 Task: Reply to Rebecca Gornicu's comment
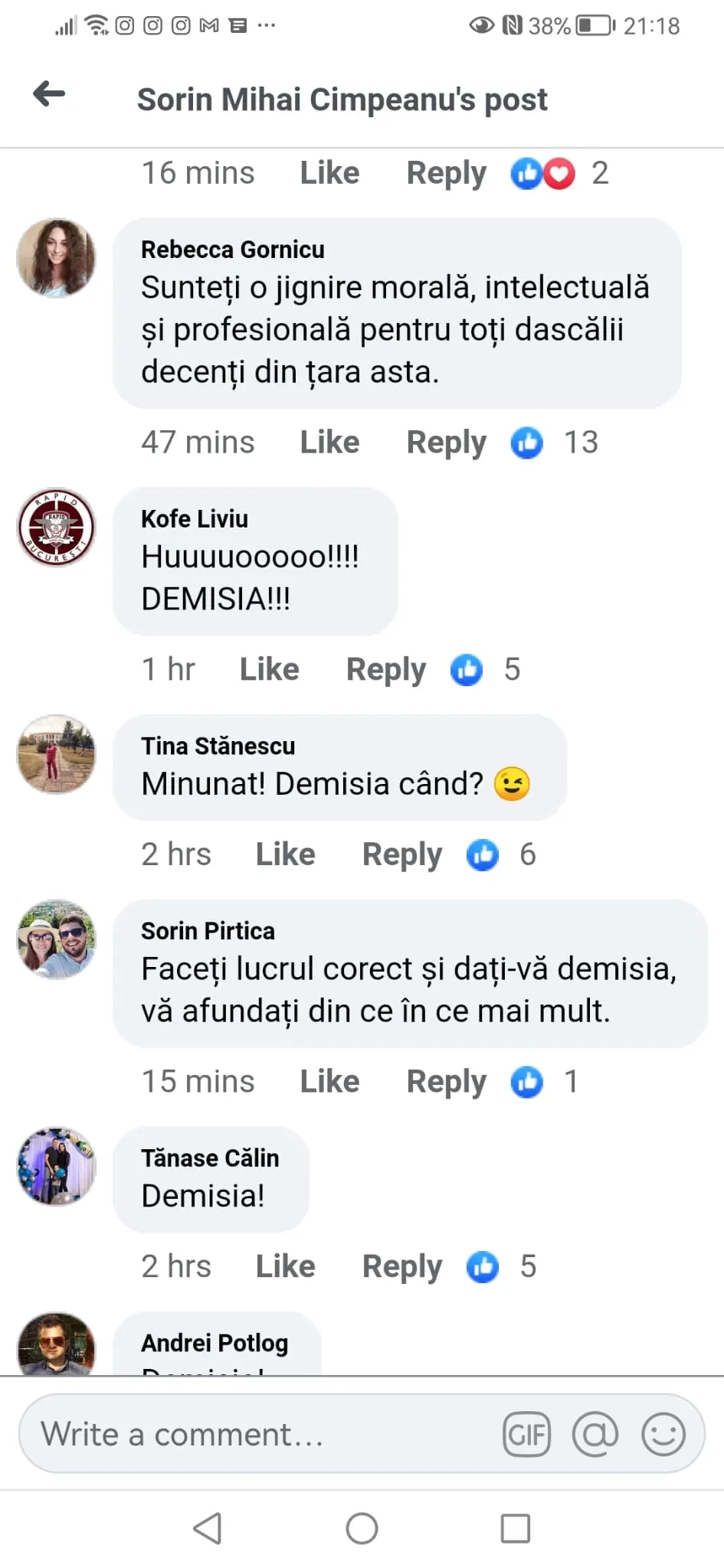tap(446, 443)
